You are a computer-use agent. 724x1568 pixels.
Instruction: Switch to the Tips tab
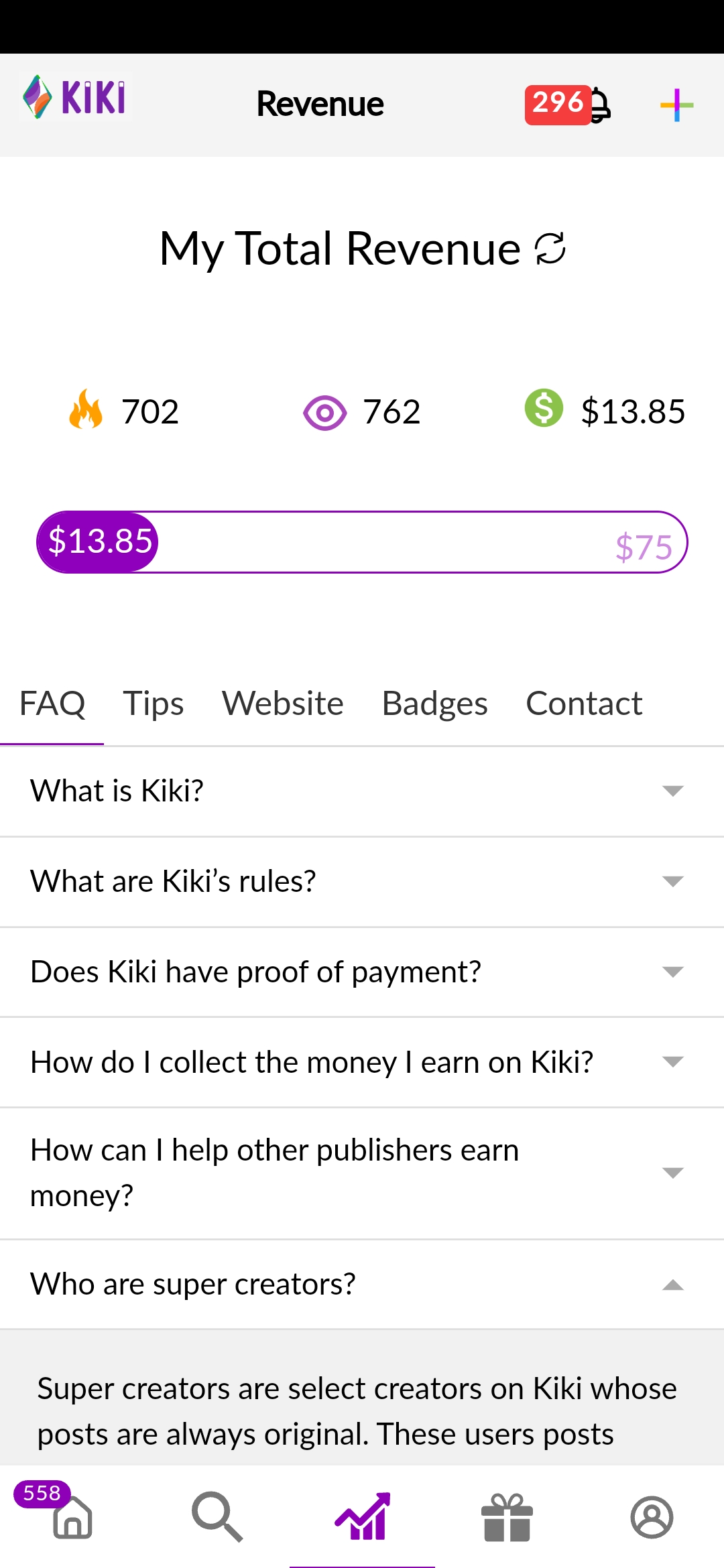[x=153, y=704]
